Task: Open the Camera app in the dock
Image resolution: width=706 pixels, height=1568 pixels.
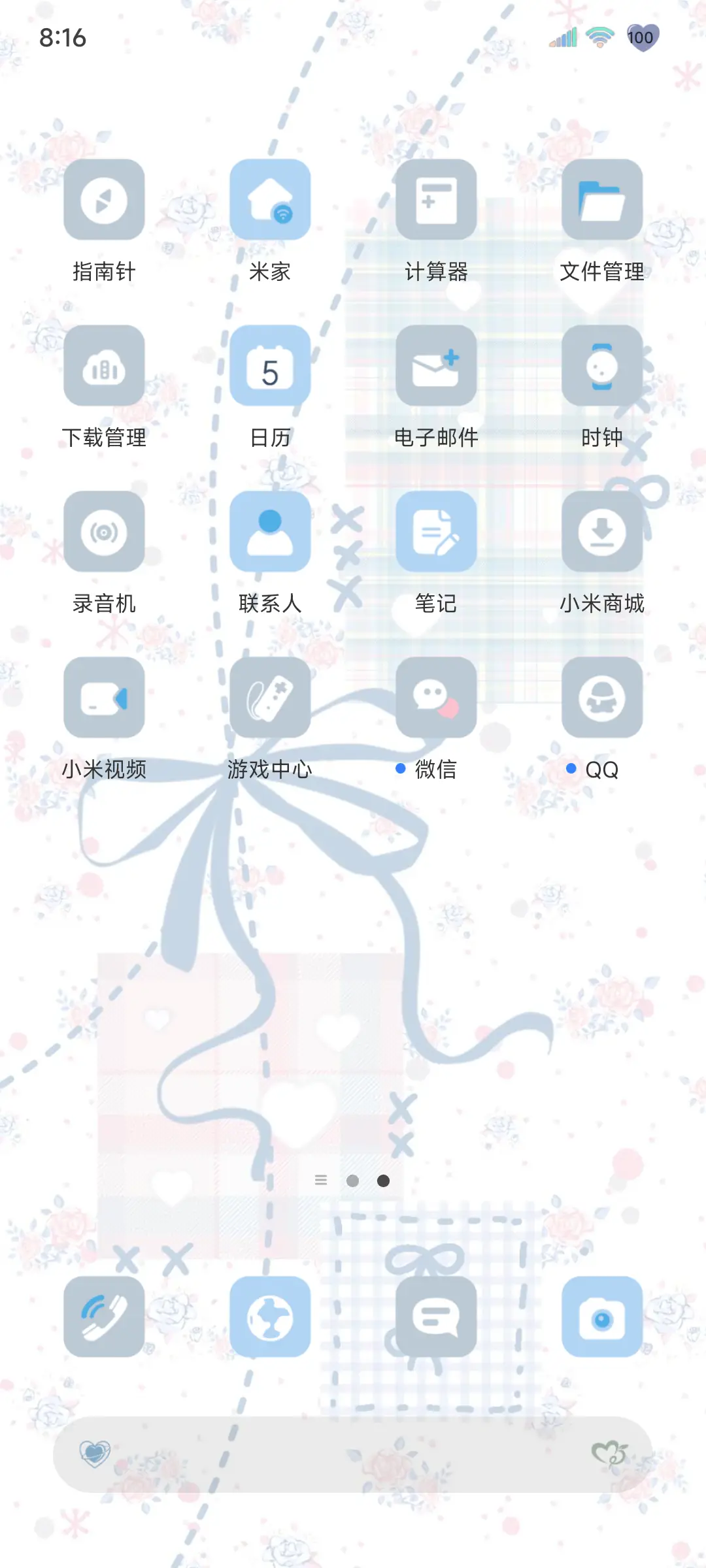Action: (601, 1316)
